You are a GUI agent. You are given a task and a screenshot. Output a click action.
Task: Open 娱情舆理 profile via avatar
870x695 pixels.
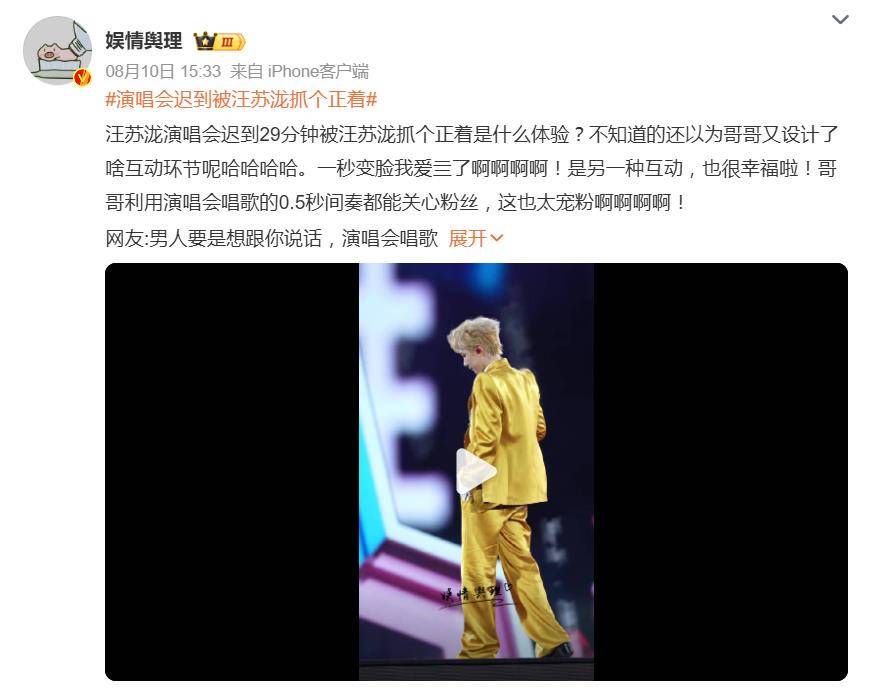[x=57, y=51]
